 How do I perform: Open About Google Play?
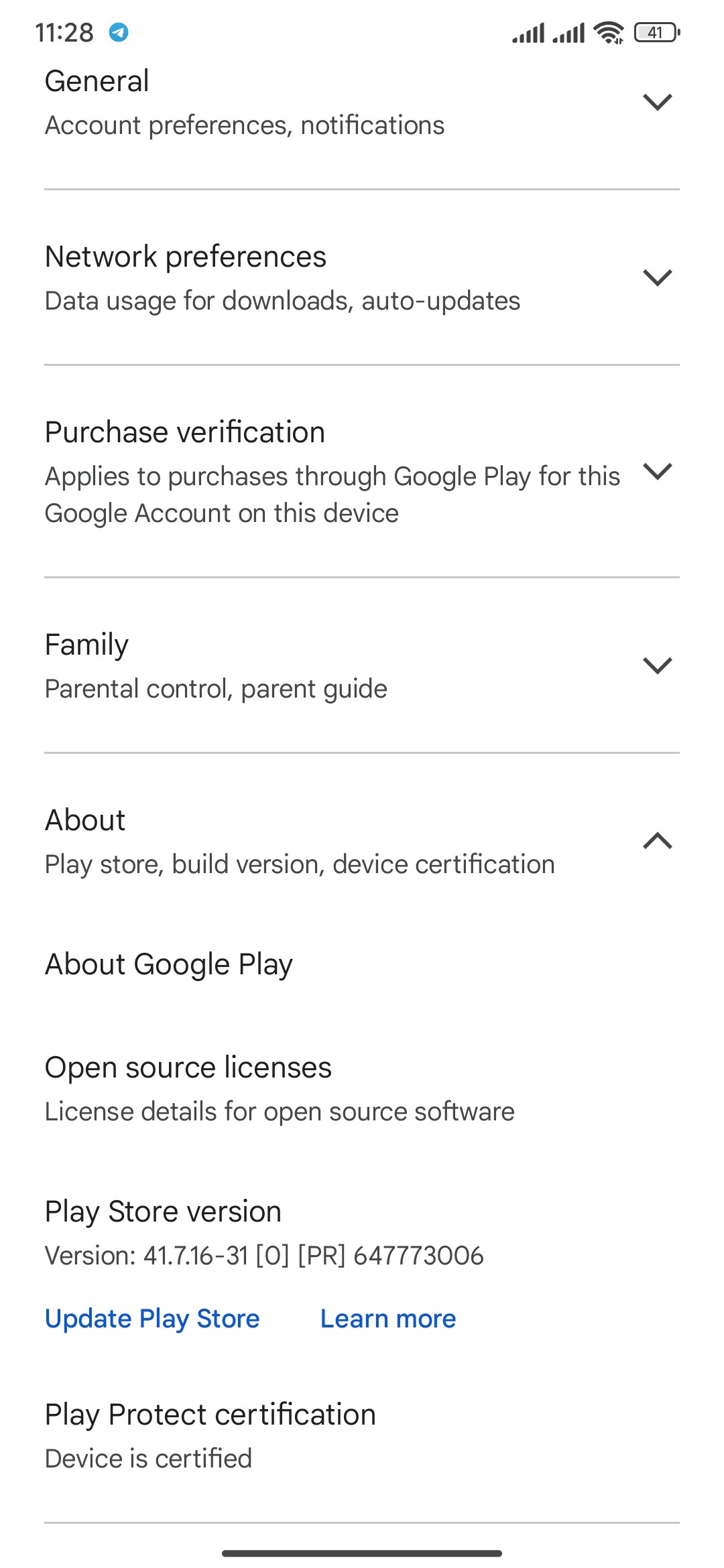(169, 965)
